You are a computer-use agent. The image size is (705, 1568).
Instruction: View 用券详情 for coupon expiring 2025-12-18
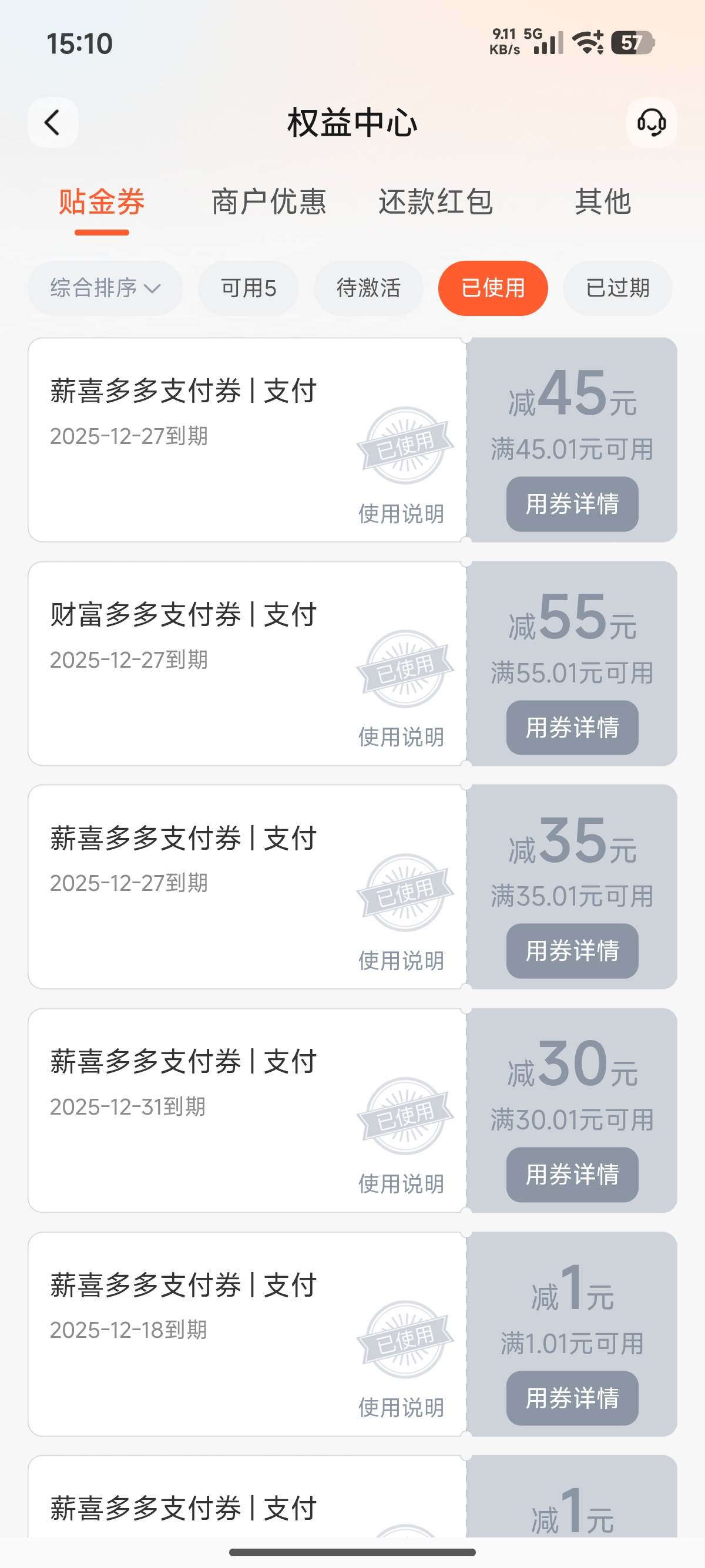[x=572, y=1398]
